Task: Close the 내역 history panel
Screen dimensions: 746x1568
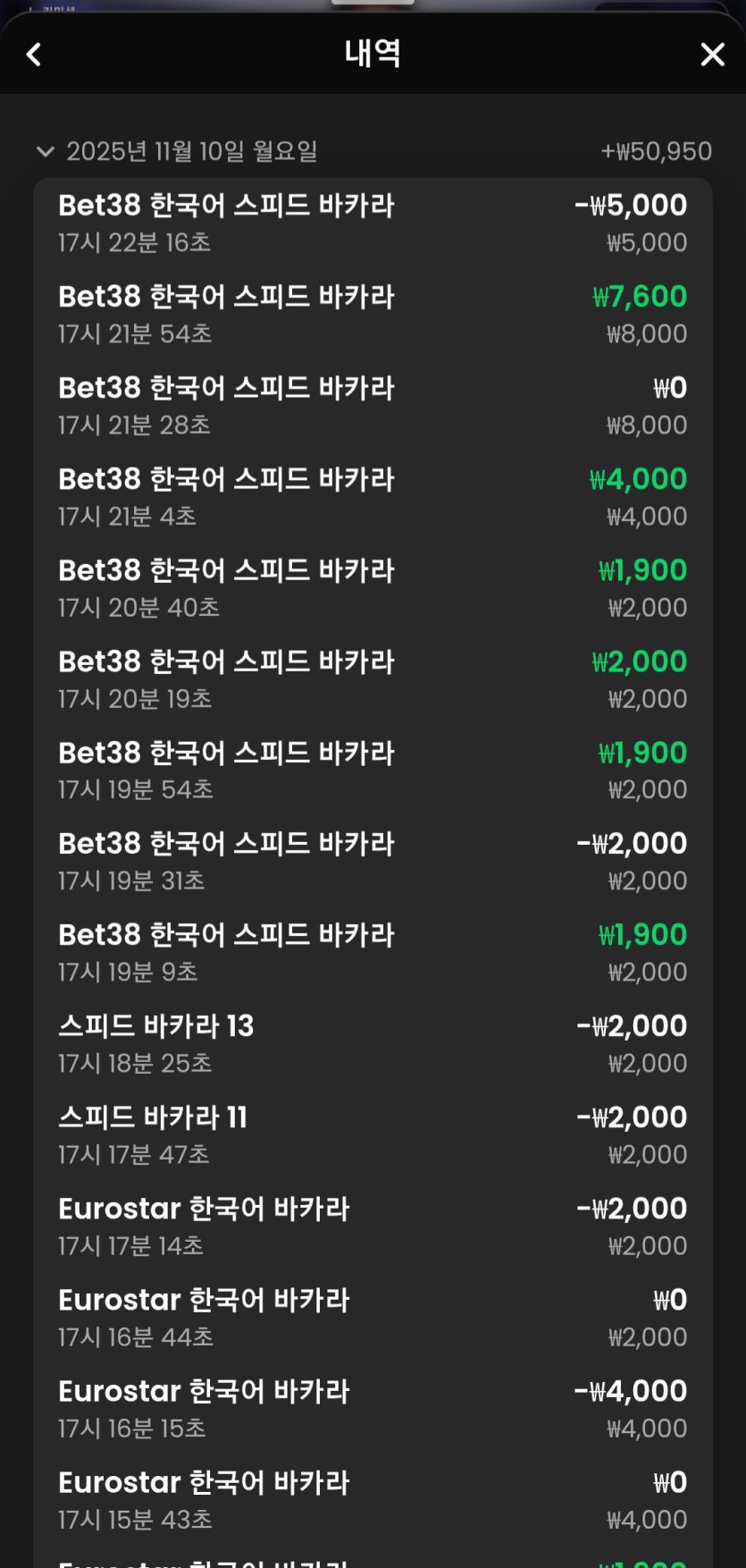Action: (x=712, y=55)
